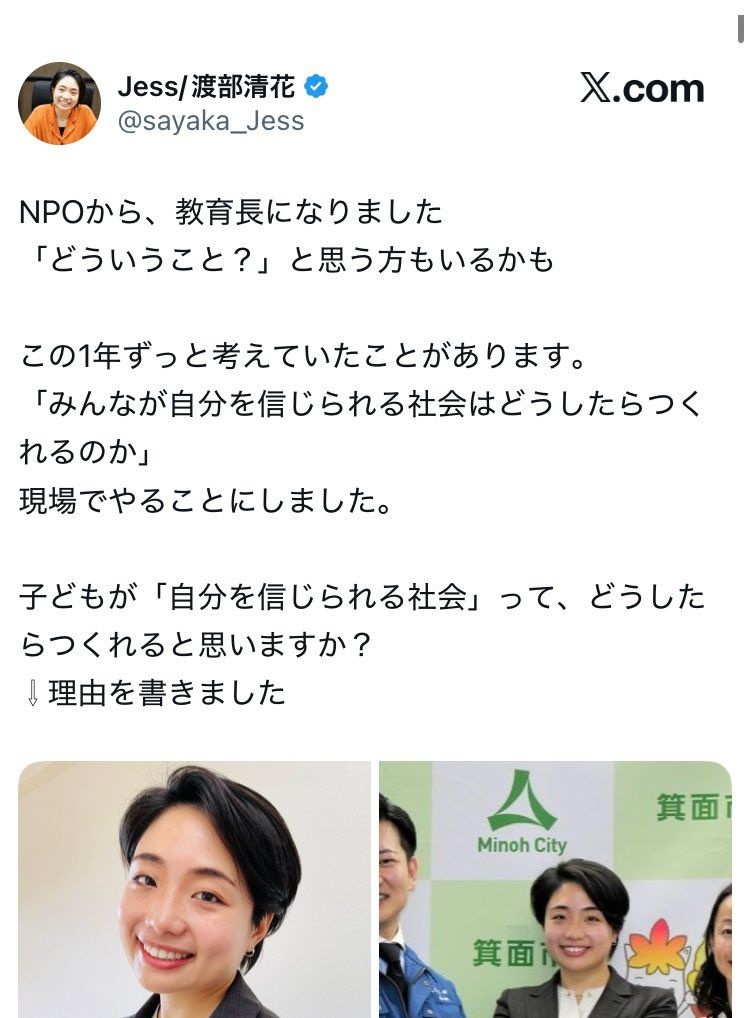Open the post on X.com
Screen dimensions: 749x1018
click(641, 89)
